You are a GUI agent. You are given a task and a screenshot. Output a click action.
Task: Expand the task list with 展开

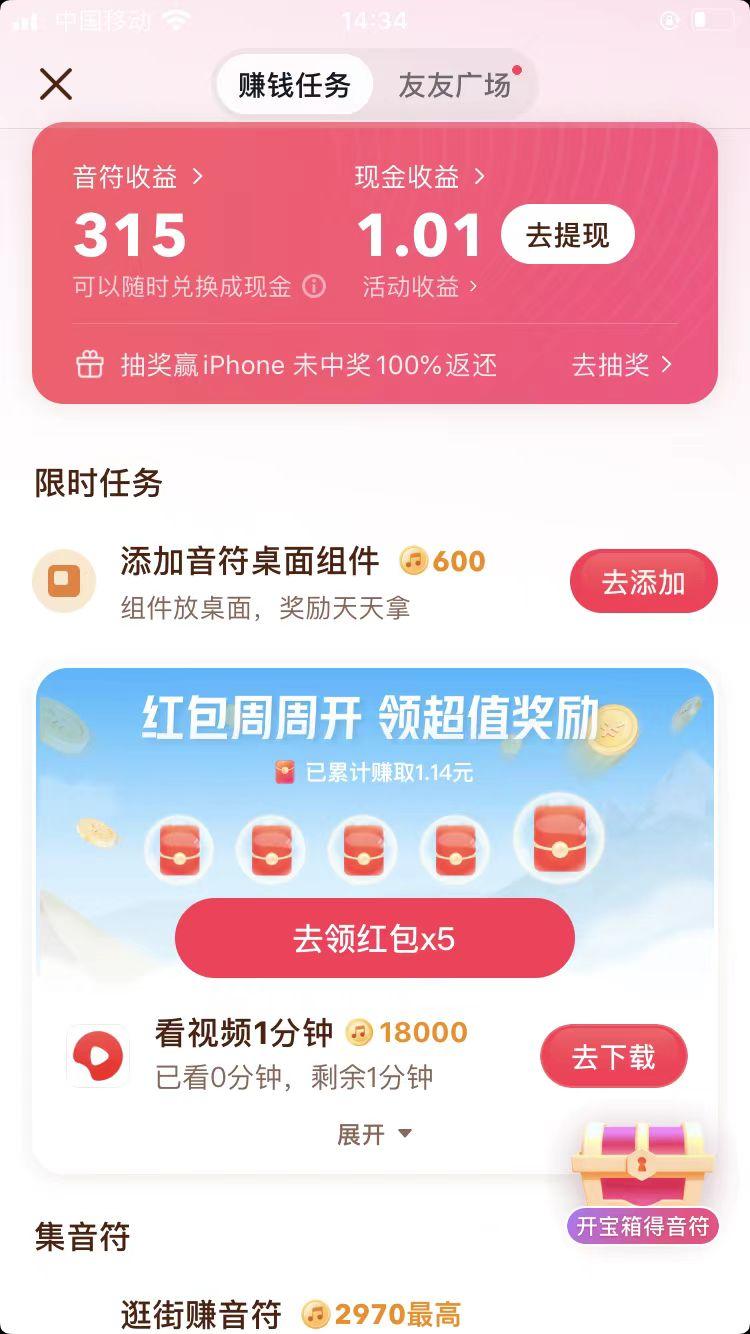pos(374,1134)
